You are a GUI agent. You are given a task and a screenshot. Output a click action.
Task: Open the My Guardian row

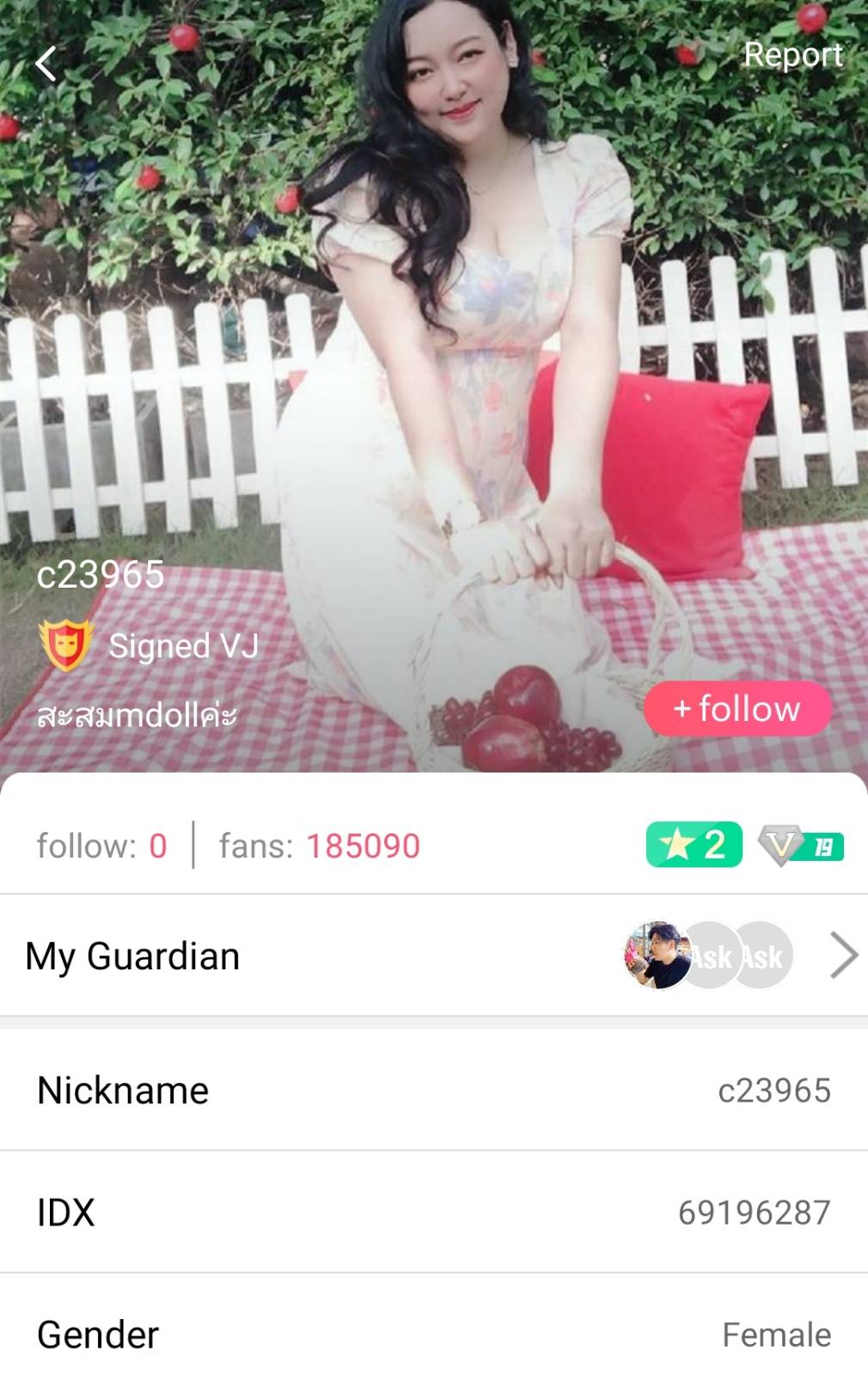(433, 956)
